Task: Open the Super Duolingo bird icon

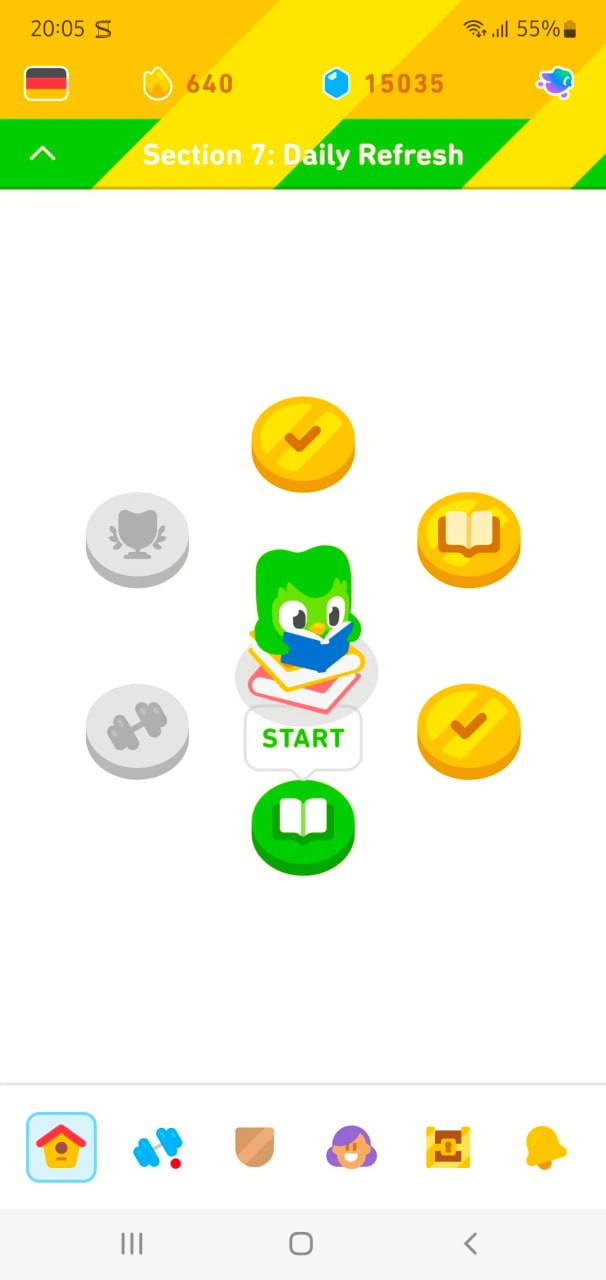Action: click(555, 83)
